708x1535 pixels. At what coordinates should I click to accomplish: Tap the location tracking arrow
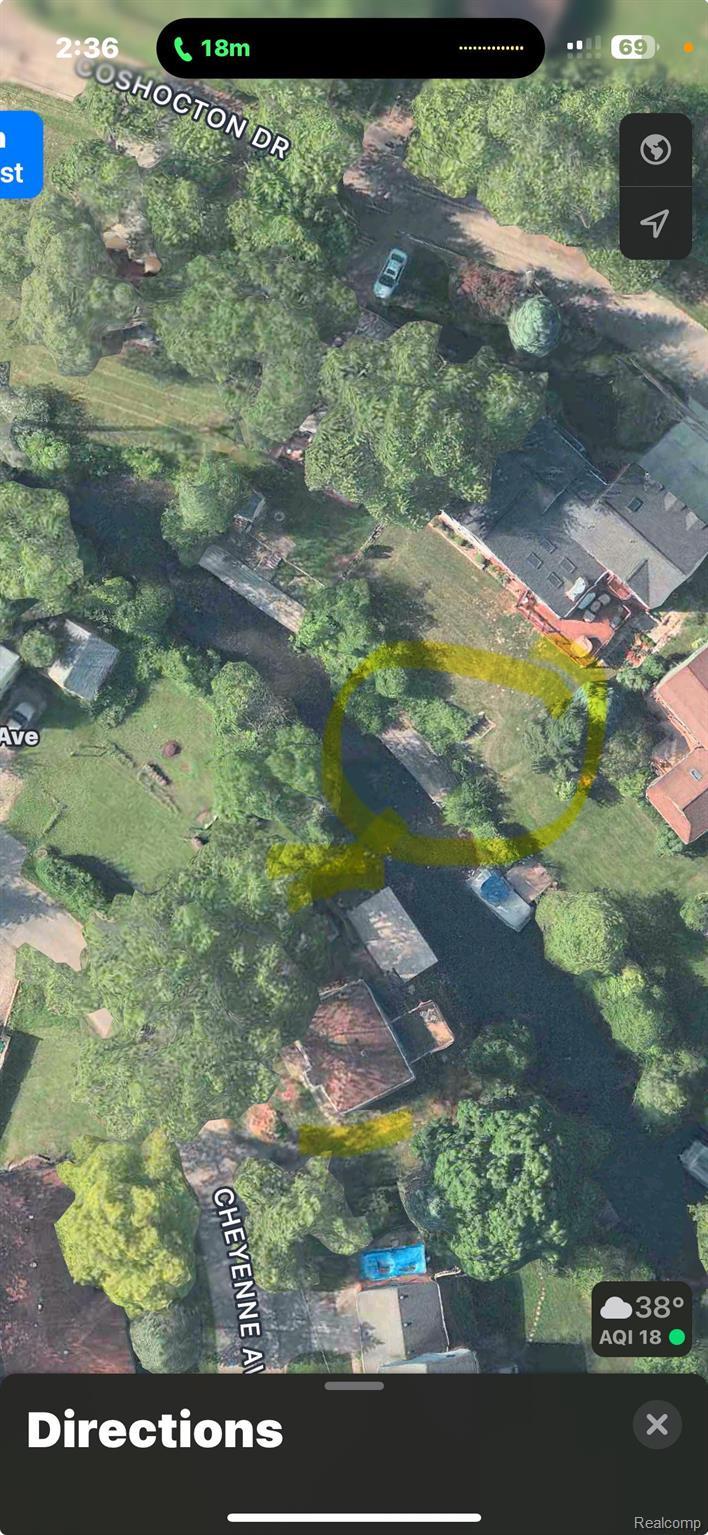pos(655,223)
